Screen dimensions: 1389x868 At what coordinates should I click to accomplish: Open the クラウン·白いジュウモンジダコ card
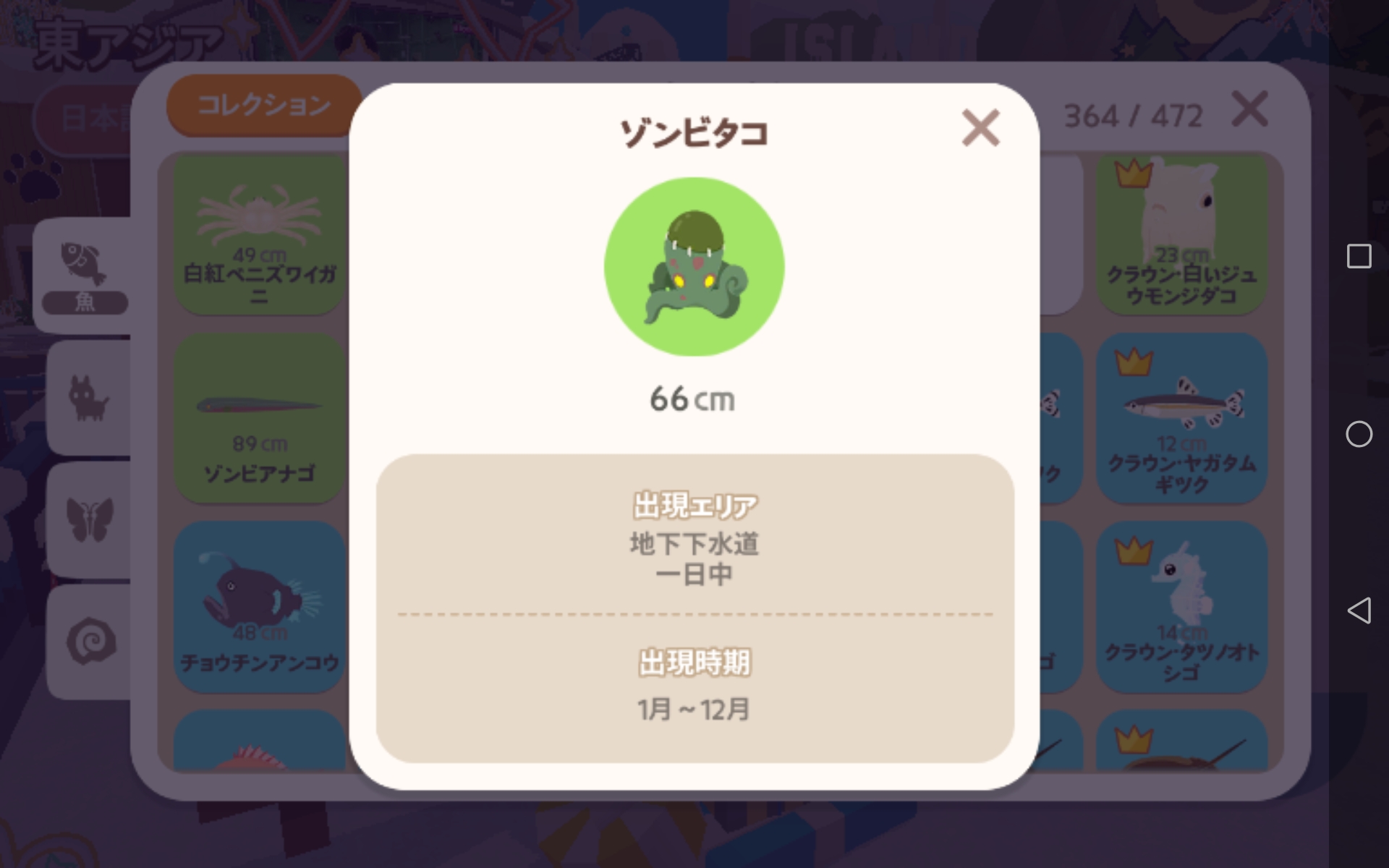(x=1181, y=235)
